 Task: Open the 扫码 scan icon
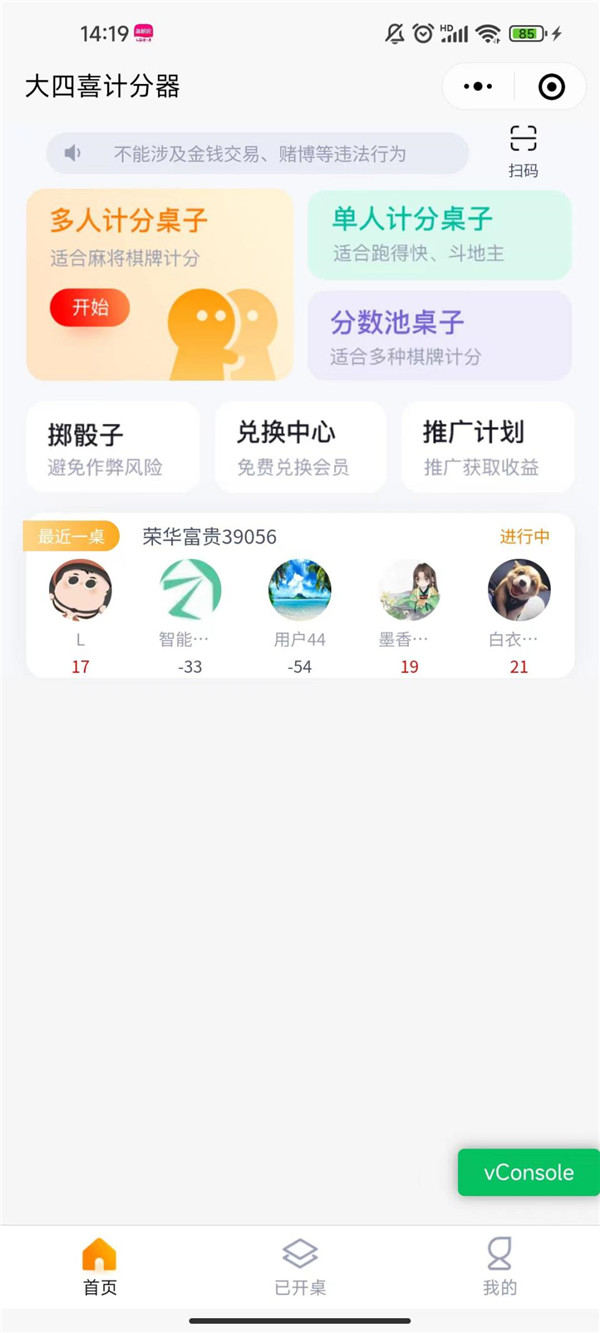[x=523, y=150]
